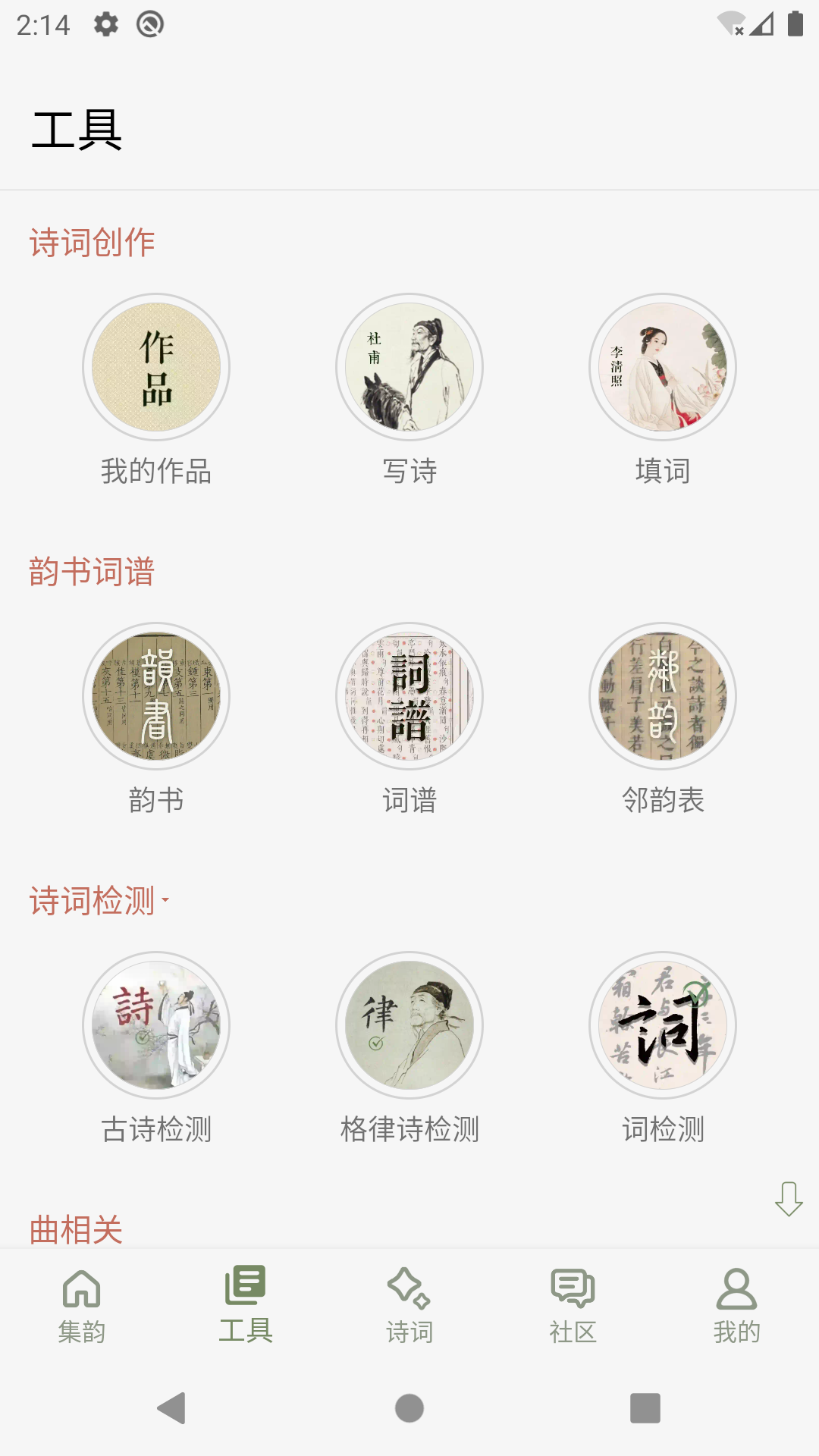Switch to the 集韵 tab

pos(81,1304)
